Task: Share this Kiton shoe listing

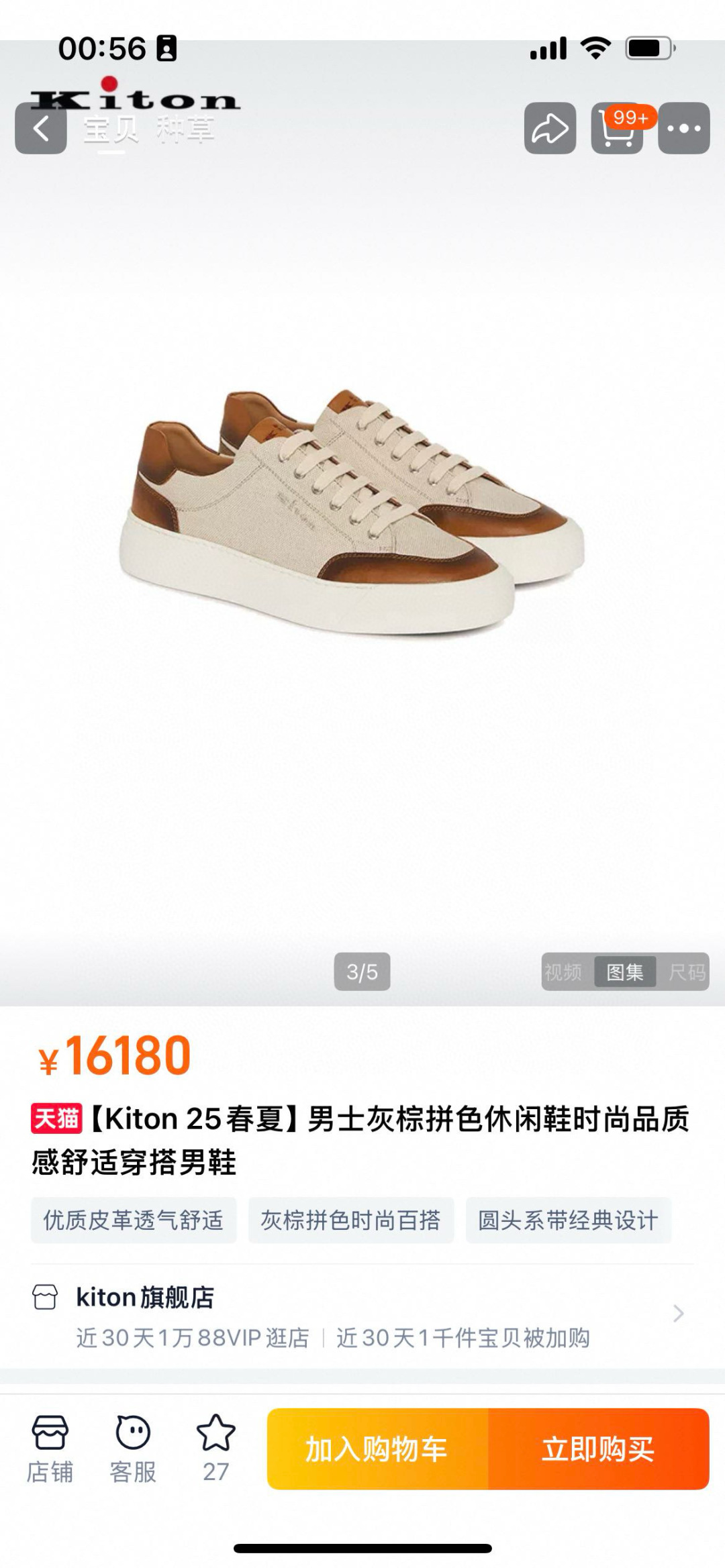Action: click(550, 128)
